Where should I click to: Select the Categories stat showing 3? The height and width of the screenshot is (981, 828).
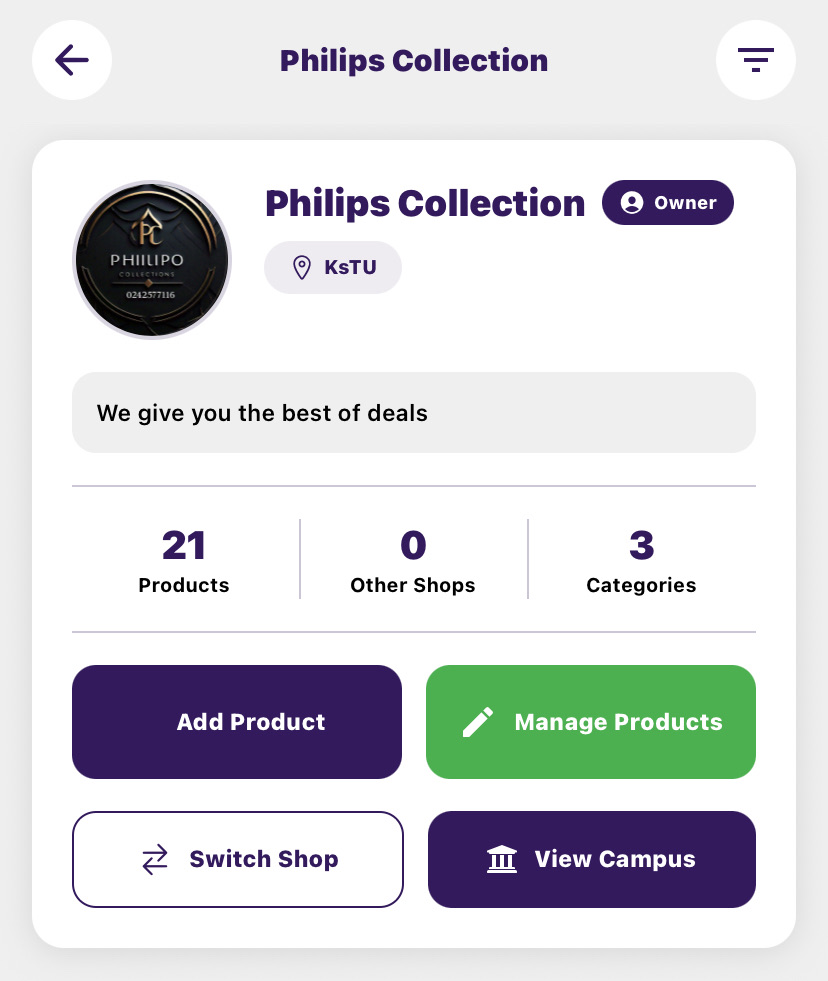641,560
